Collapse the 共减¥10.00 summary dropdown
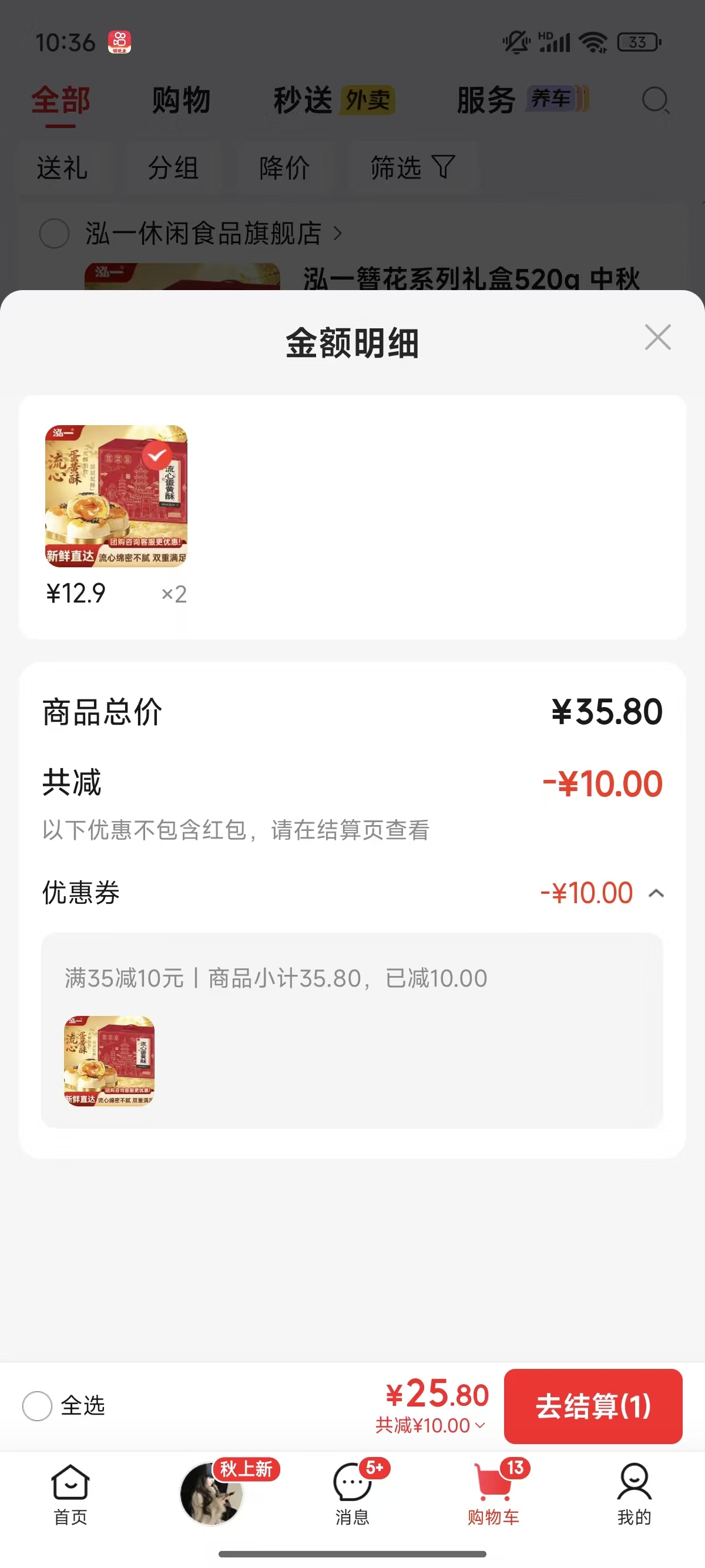 pyautogui.click(x=430, y=1425)
